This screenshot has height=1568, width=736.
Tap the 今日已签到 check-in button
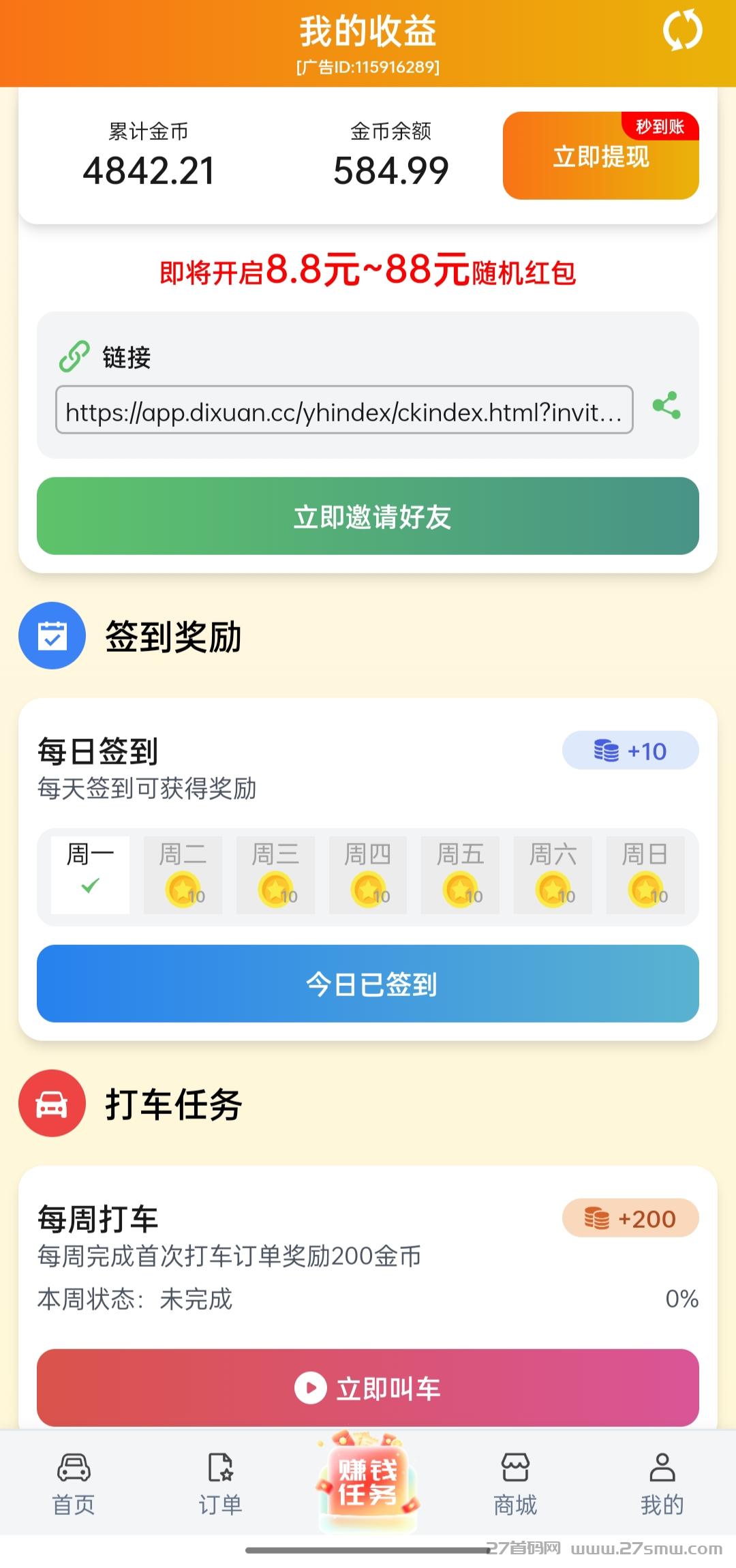tap(368, 983)
